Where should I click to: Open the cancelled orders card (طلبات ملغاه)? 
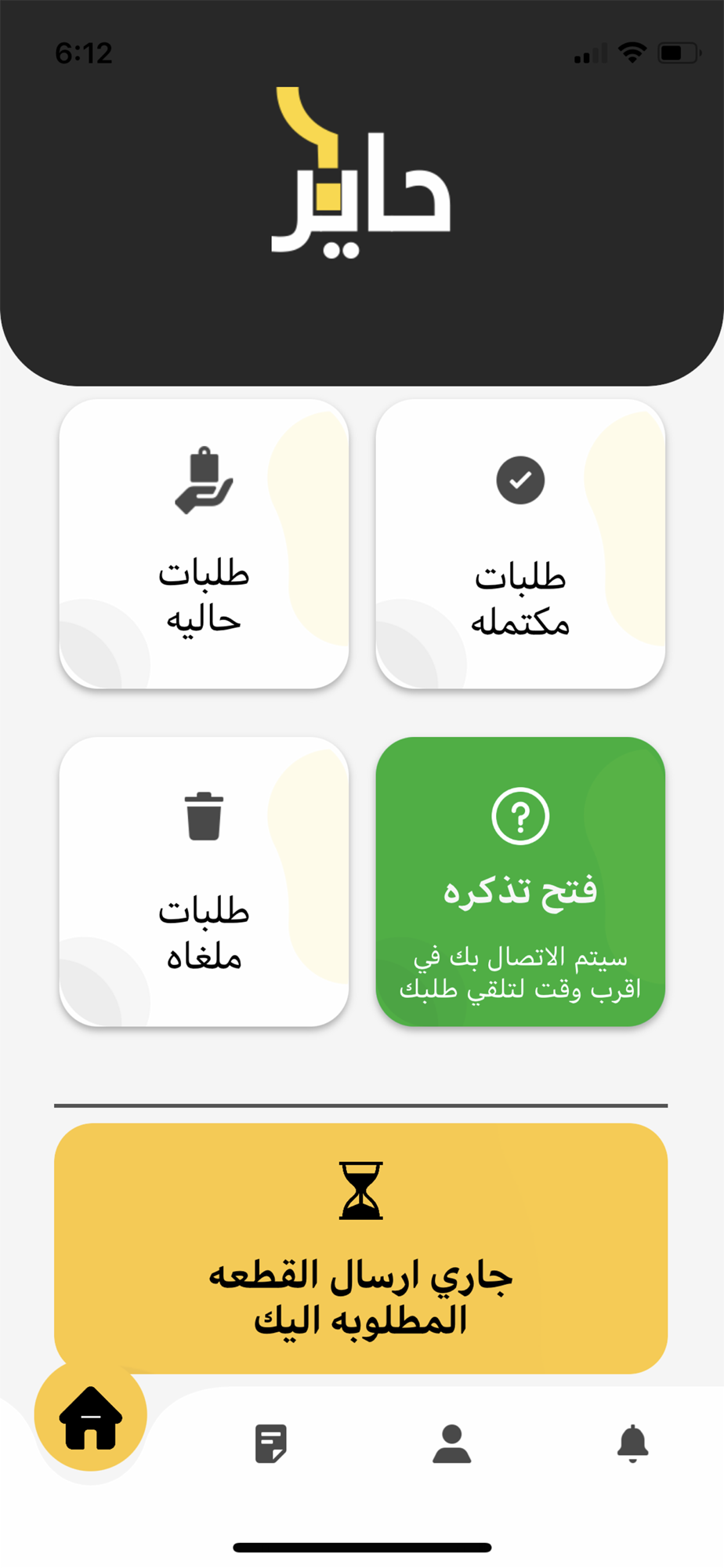(204, 881)
